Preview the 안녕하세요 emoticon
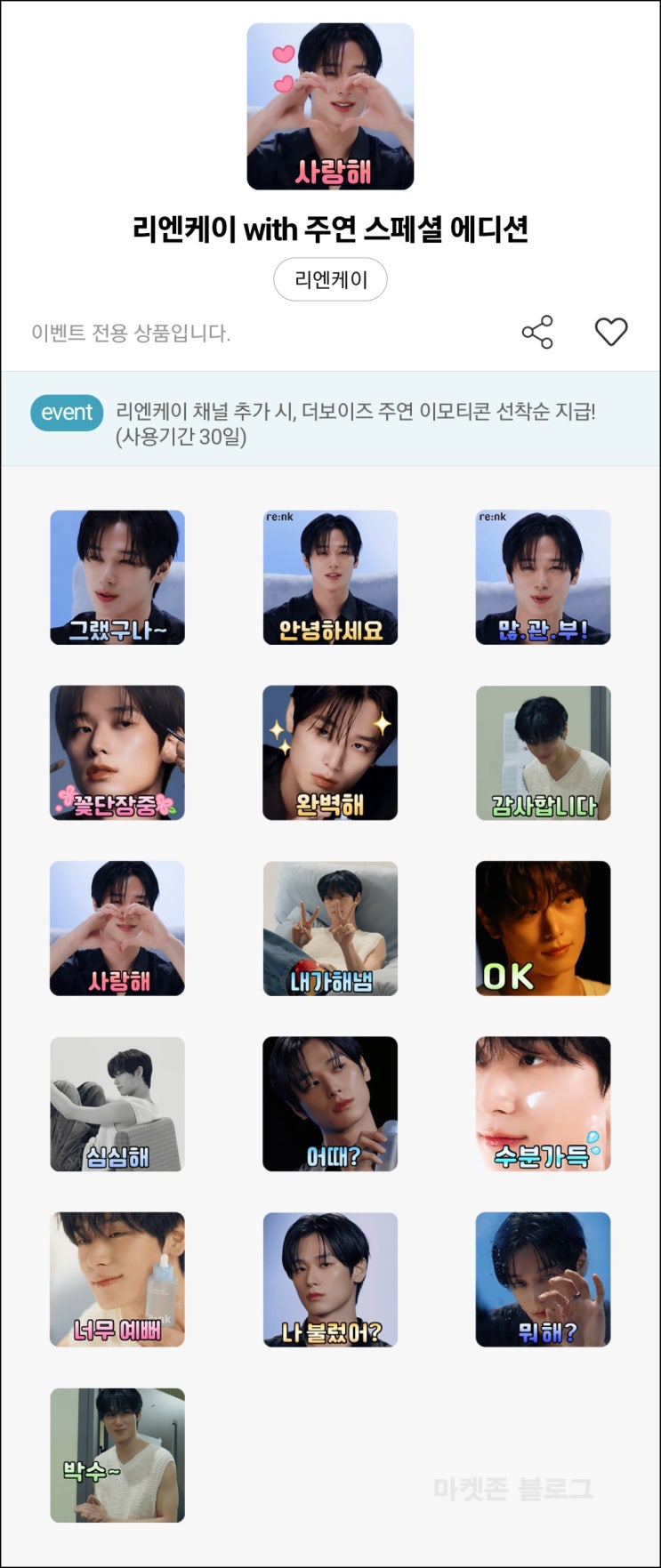Screen dimensions: 661x1568 coord(330,577)
